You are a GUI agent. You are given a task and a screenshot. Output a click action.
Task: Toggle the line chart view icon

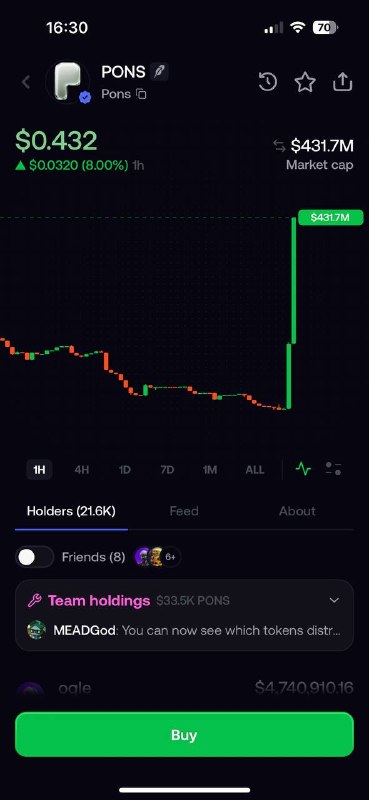[x=303, y=469]
